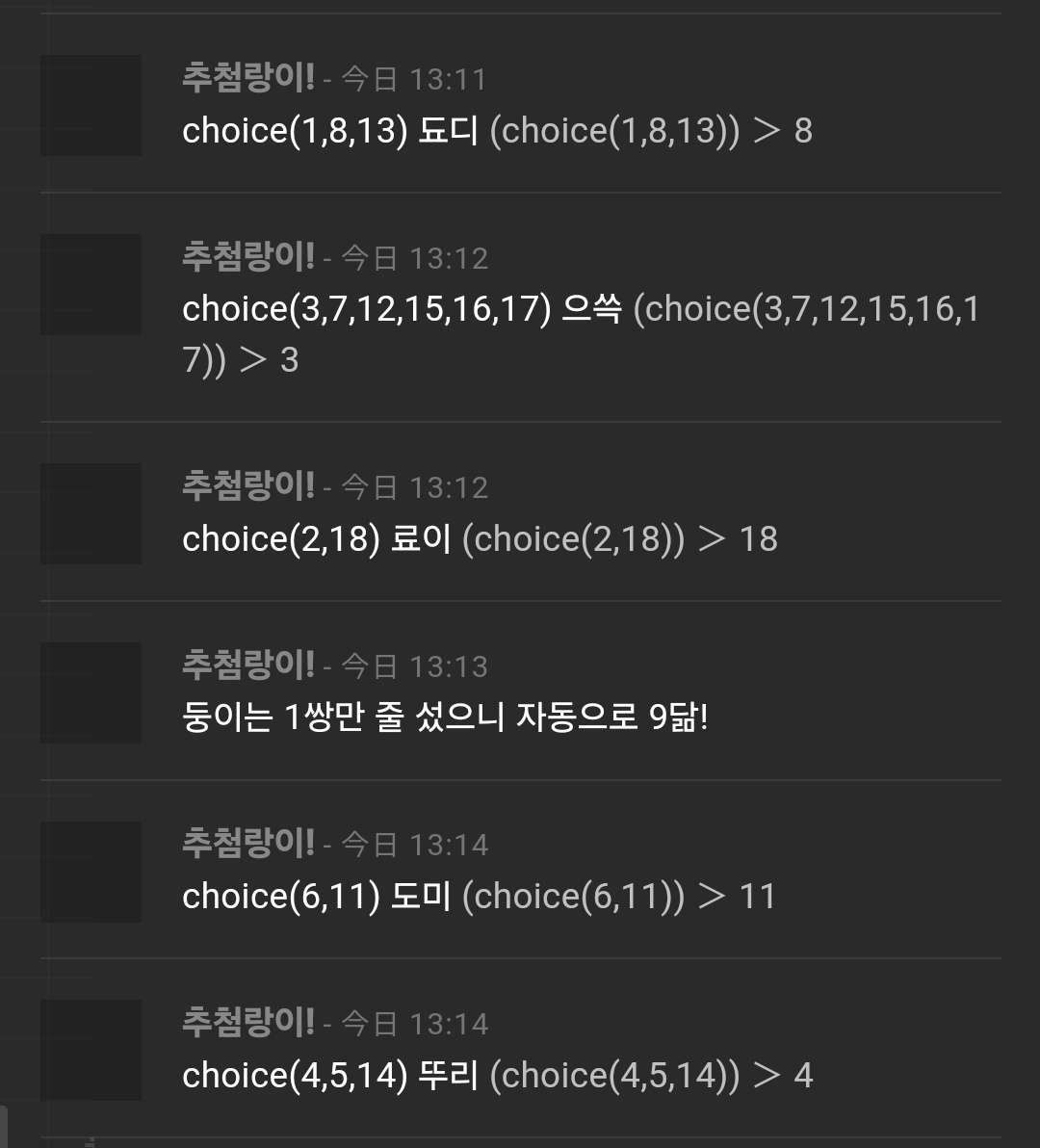Open the avatar beside the choice(1,8,13) message
Screen dimensions: 1040x1148
pyautogui.click(x=91, y=106)
